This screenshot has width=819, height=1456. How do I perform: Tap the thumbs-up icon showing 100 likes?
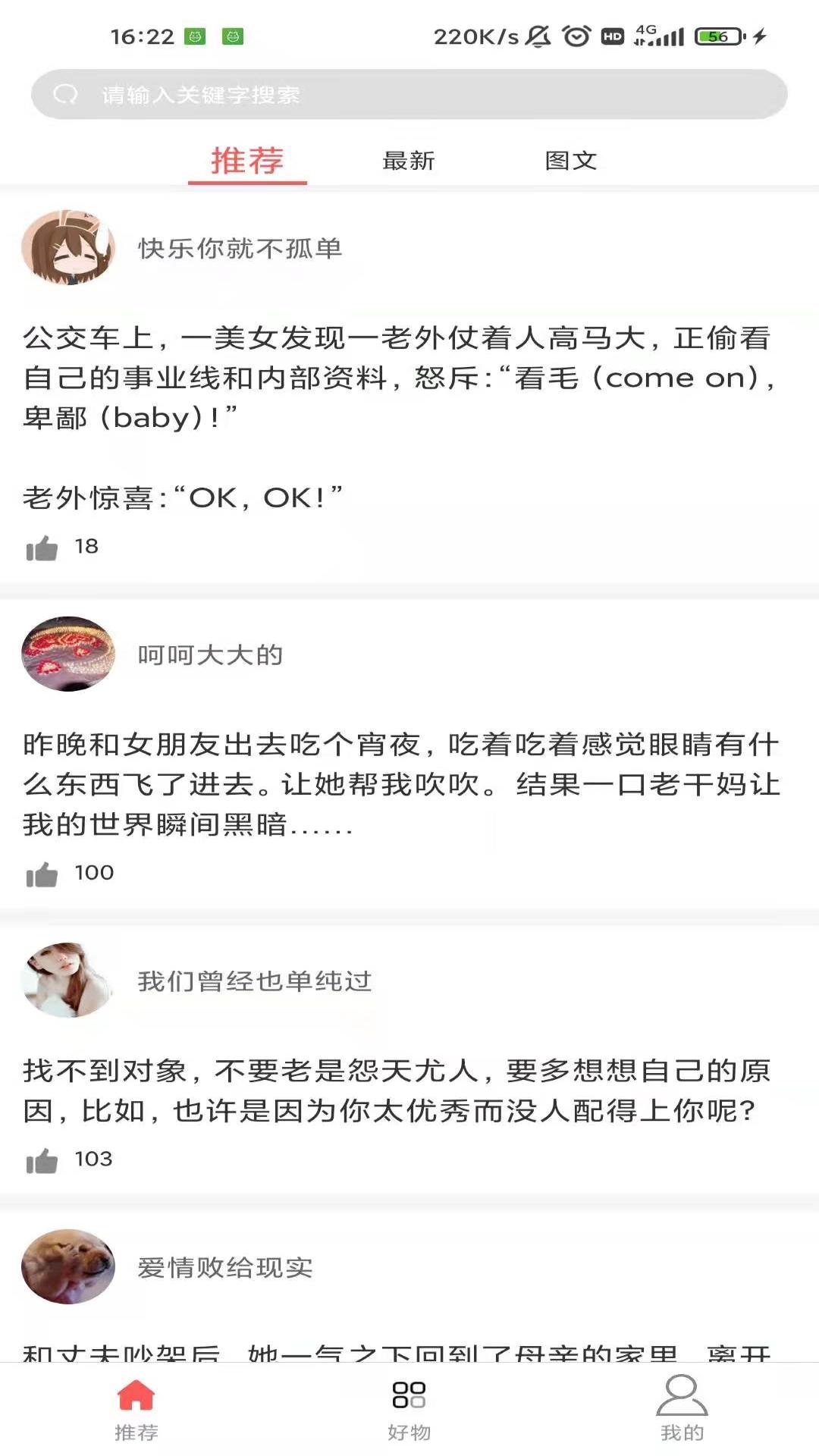42,874
